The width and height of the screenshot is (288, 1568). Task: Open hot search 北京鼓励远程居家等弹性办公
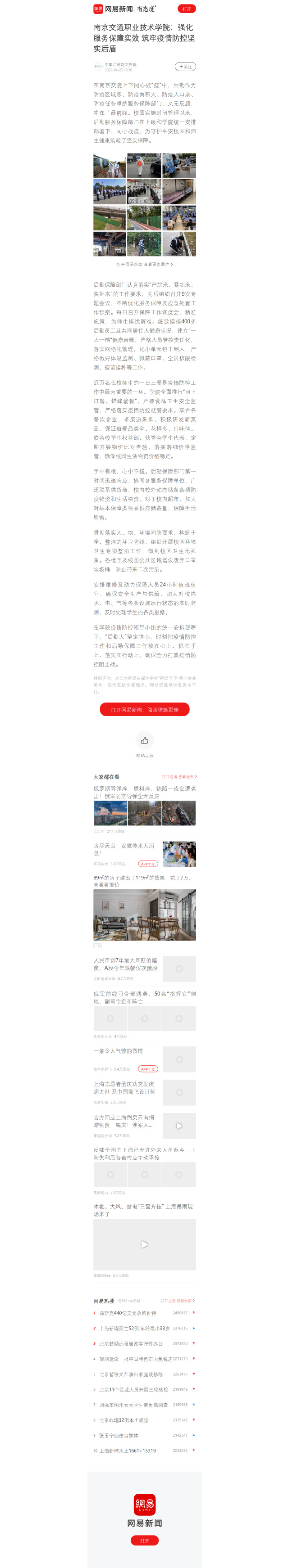131,1343
